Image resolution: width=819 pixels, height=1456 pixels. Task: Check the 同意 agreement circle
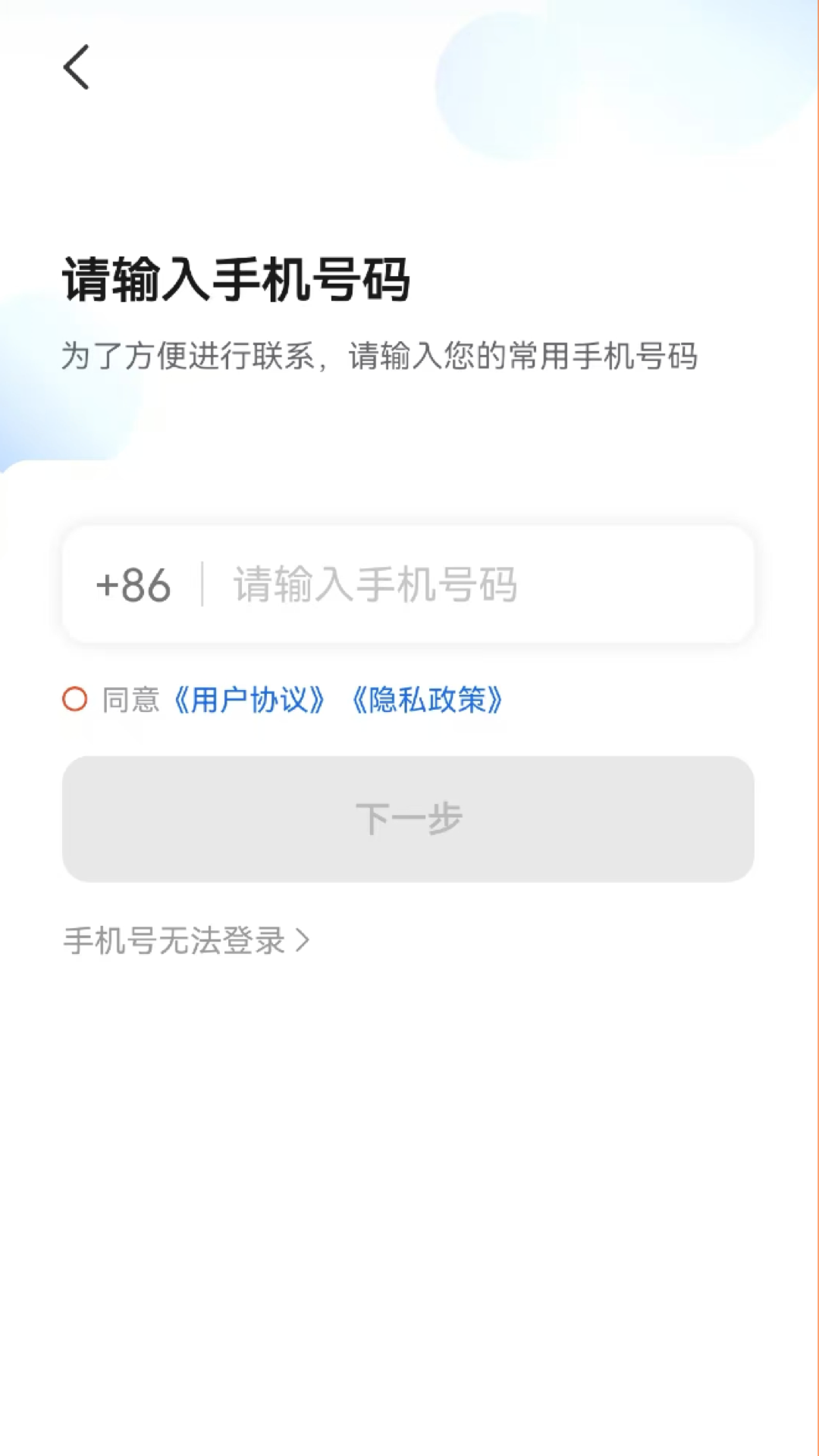(x=74, y=699)
